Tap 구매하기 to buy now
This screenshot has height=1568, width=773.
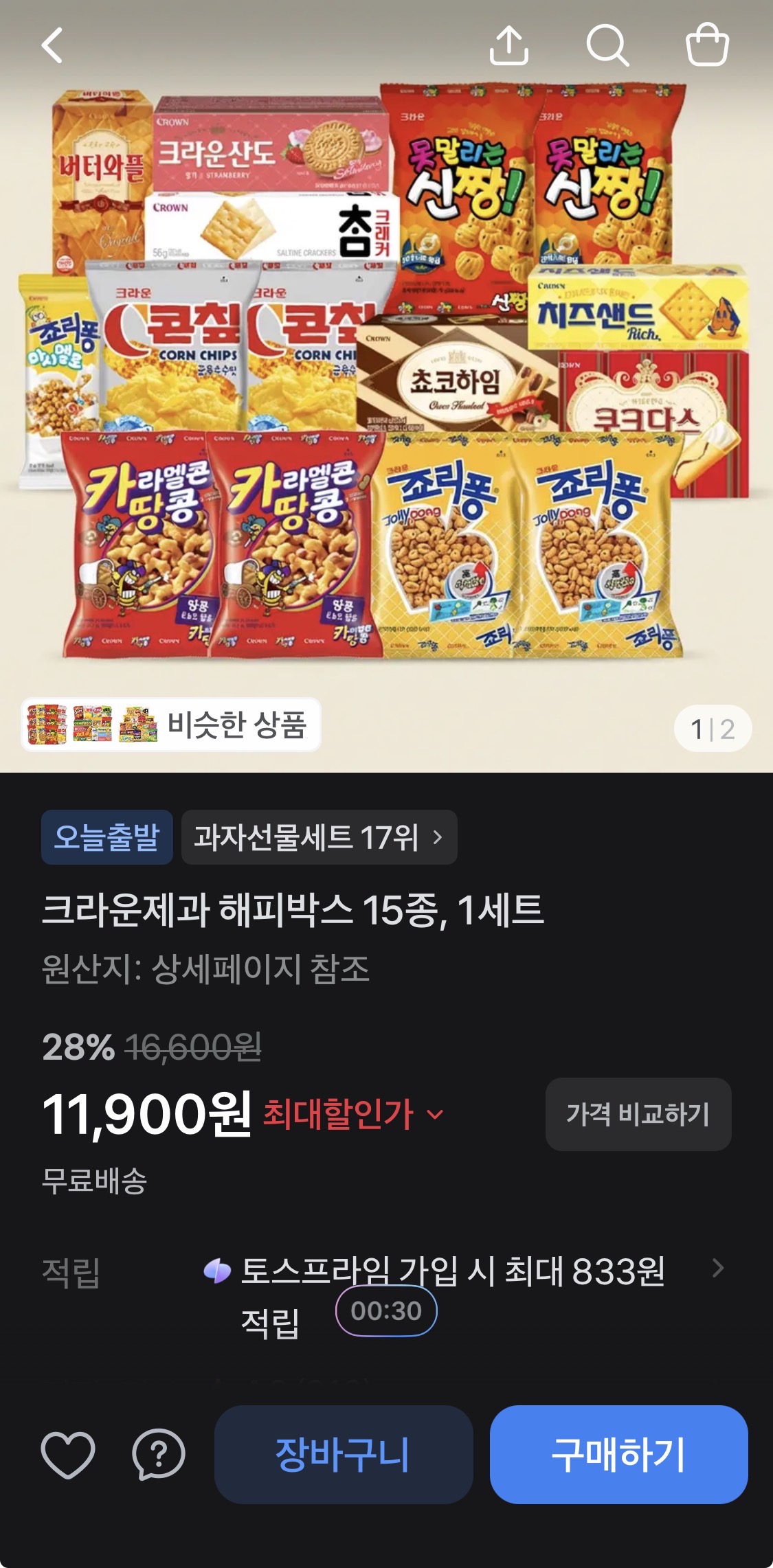[x=619, y=1455]
